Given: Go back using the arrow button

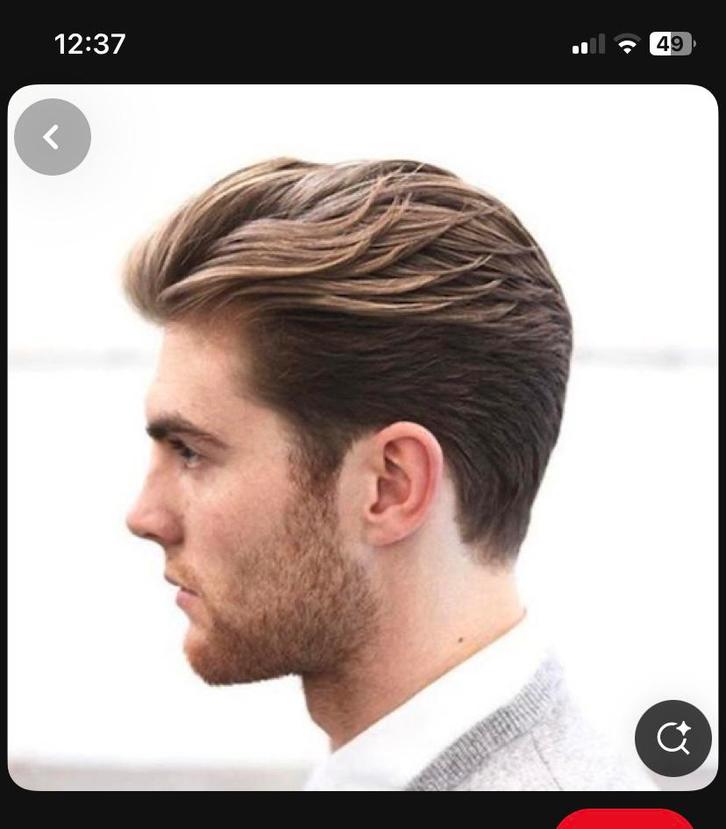Looking at the screenshot, I should coord(52,137).
